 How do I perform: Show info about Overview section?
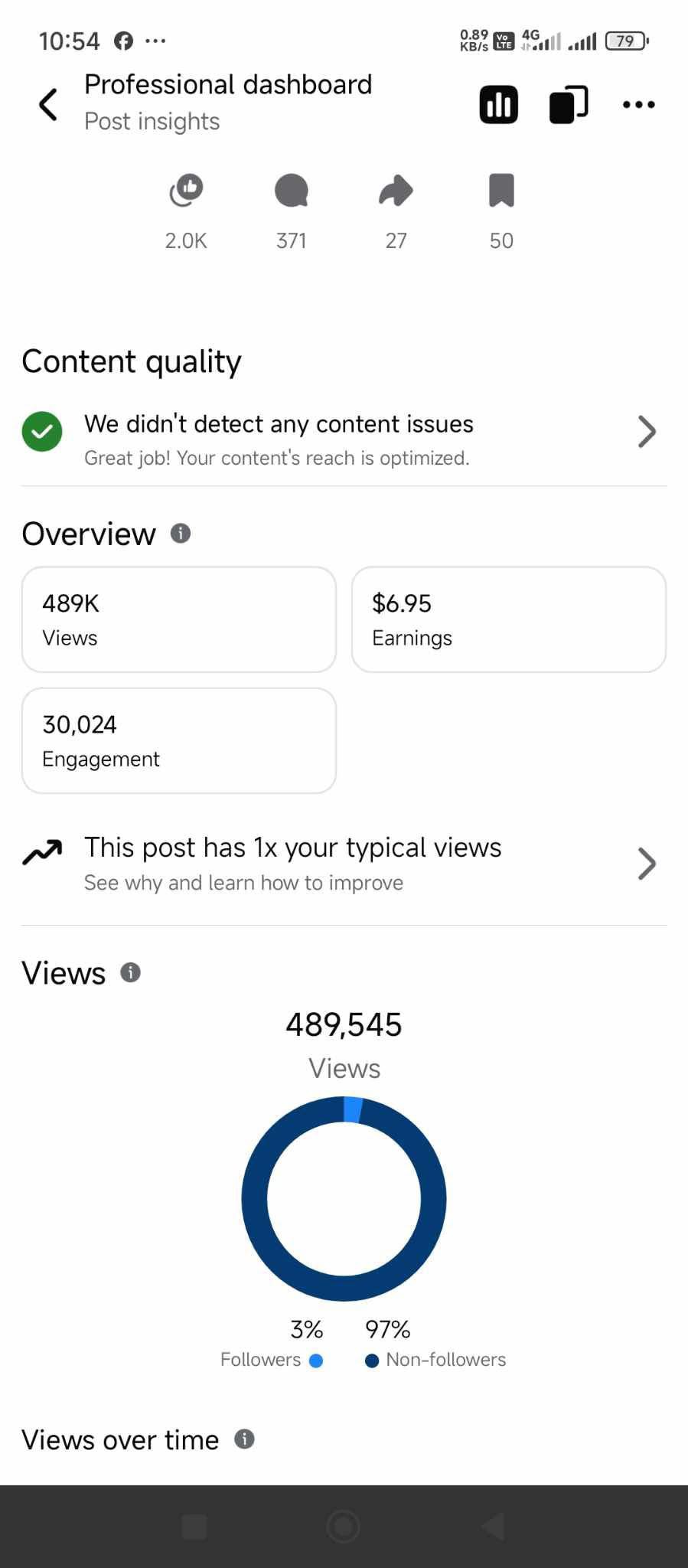[181, 534]
